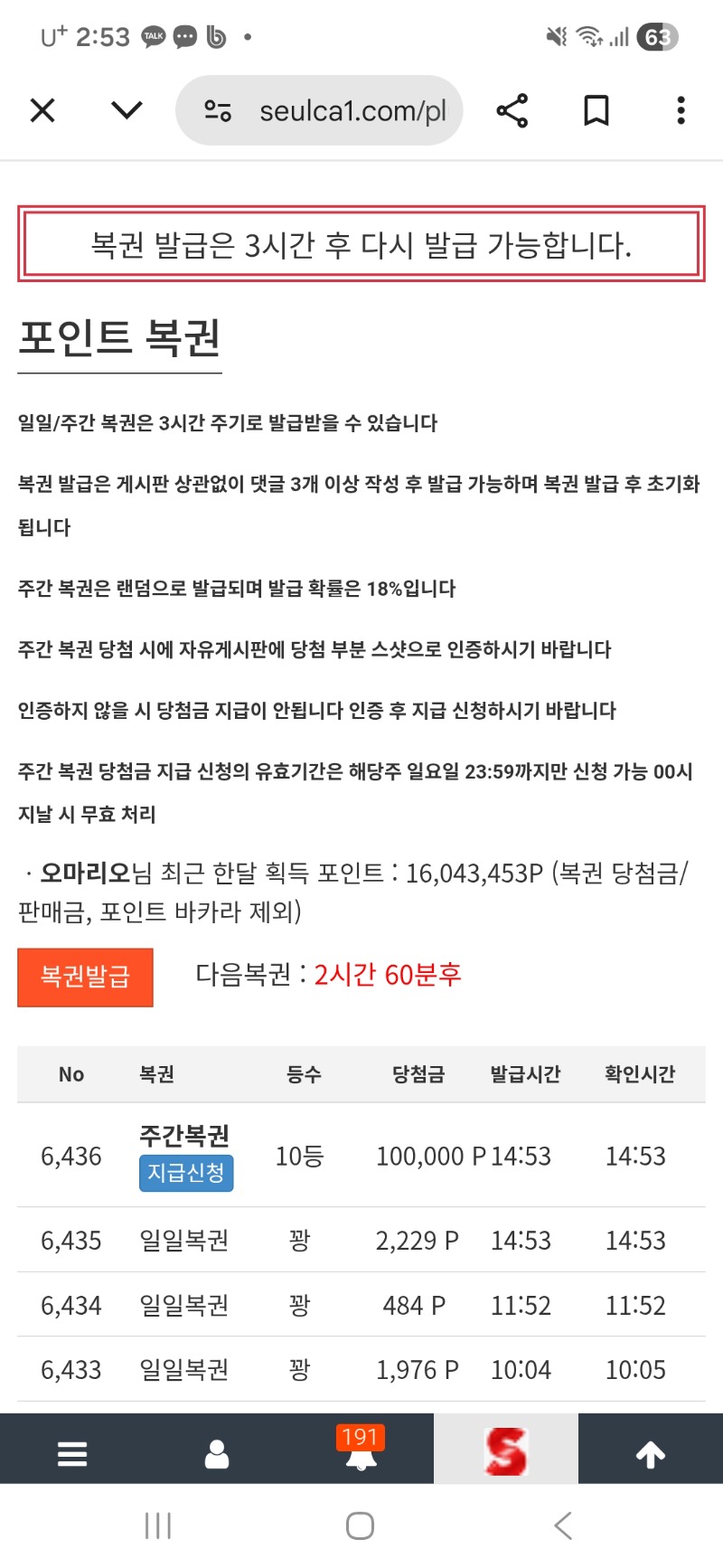Tap the orange 복권발급 button

[86, 977]
